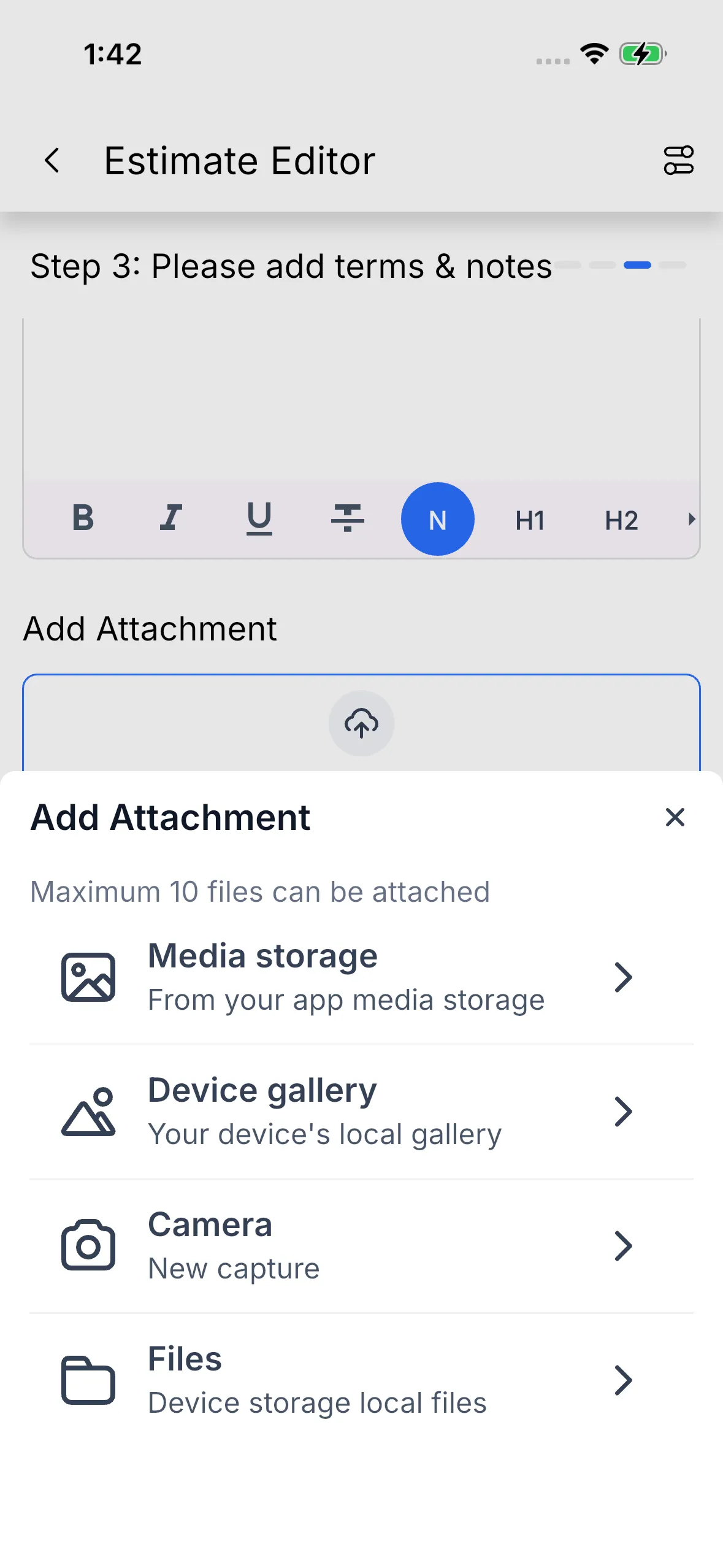The width and height of the screenshot is (723, 1568).
Task: Close the Add Attachment sheet
Action: (674, 817)
